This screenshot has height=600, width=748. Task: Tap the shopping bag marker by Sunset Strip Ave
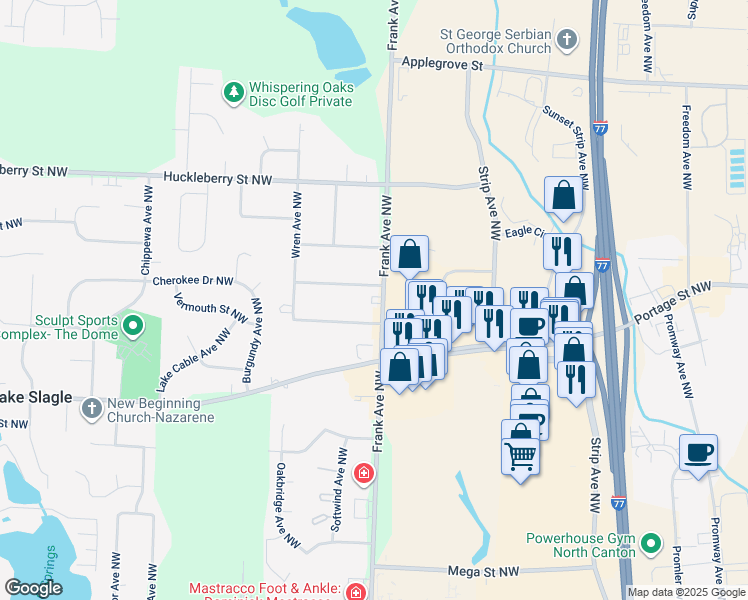tap(563, 195)
